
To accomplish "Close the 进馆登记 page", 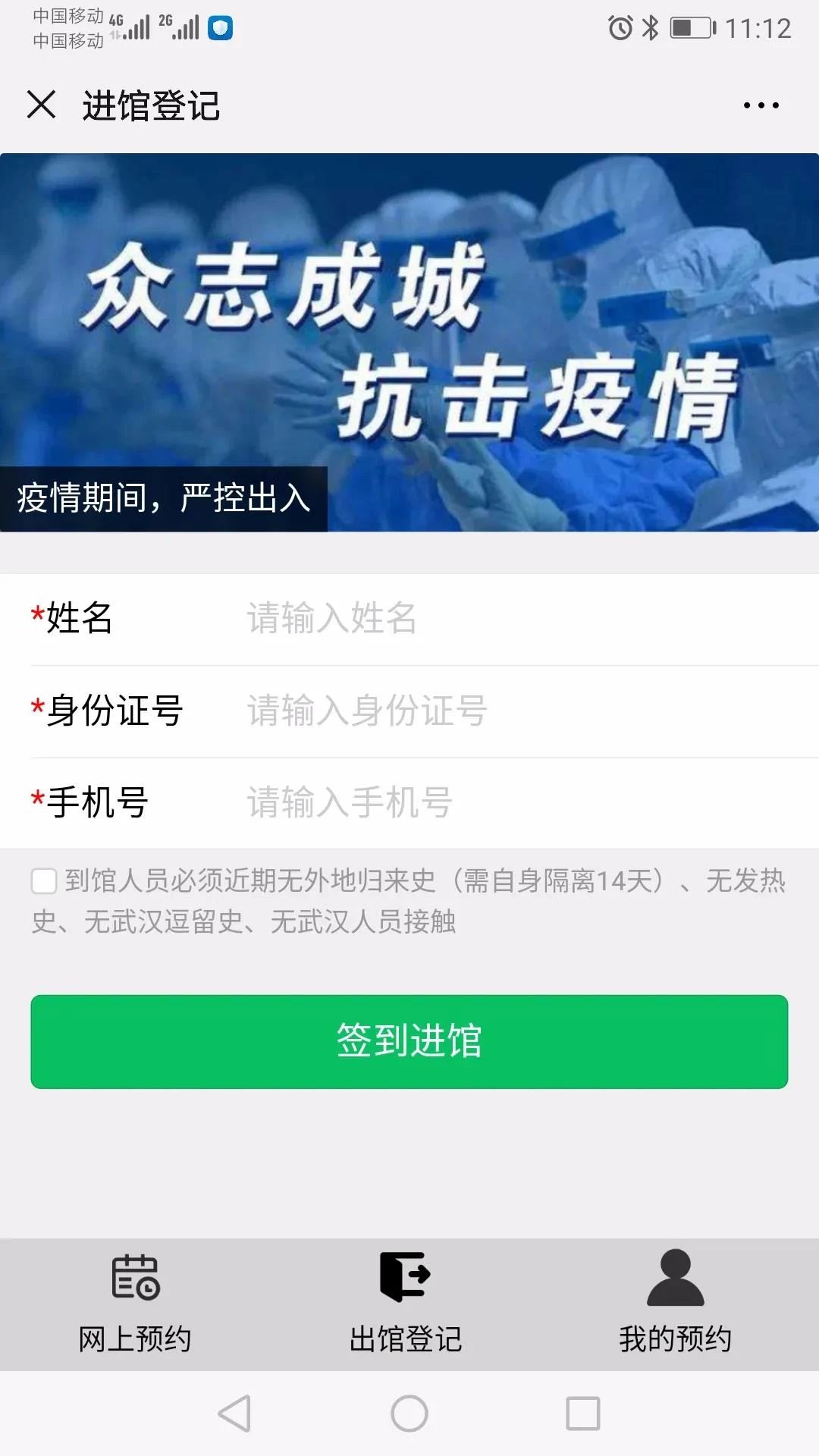I will coord(42,105).
